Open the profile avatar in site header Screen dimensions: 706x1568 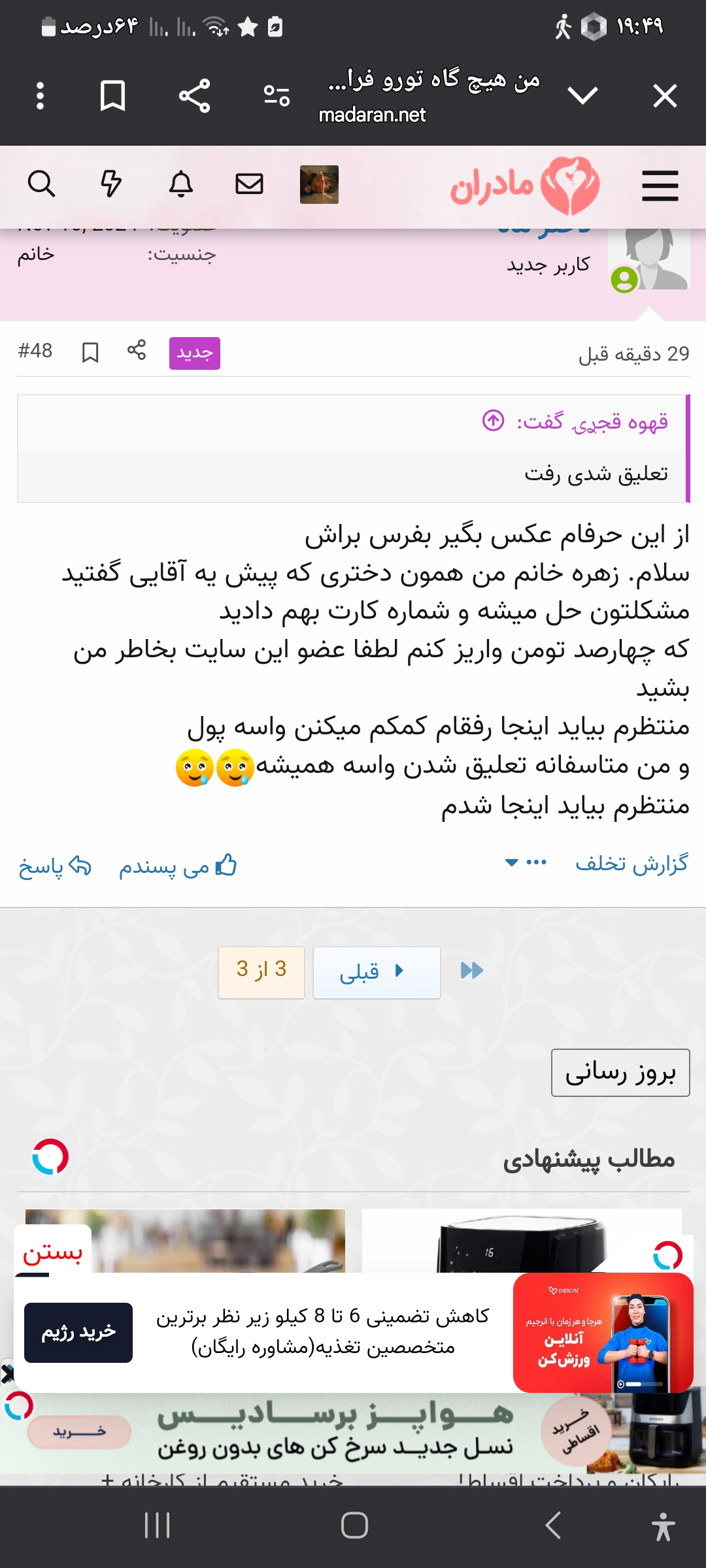pos(319,185)
